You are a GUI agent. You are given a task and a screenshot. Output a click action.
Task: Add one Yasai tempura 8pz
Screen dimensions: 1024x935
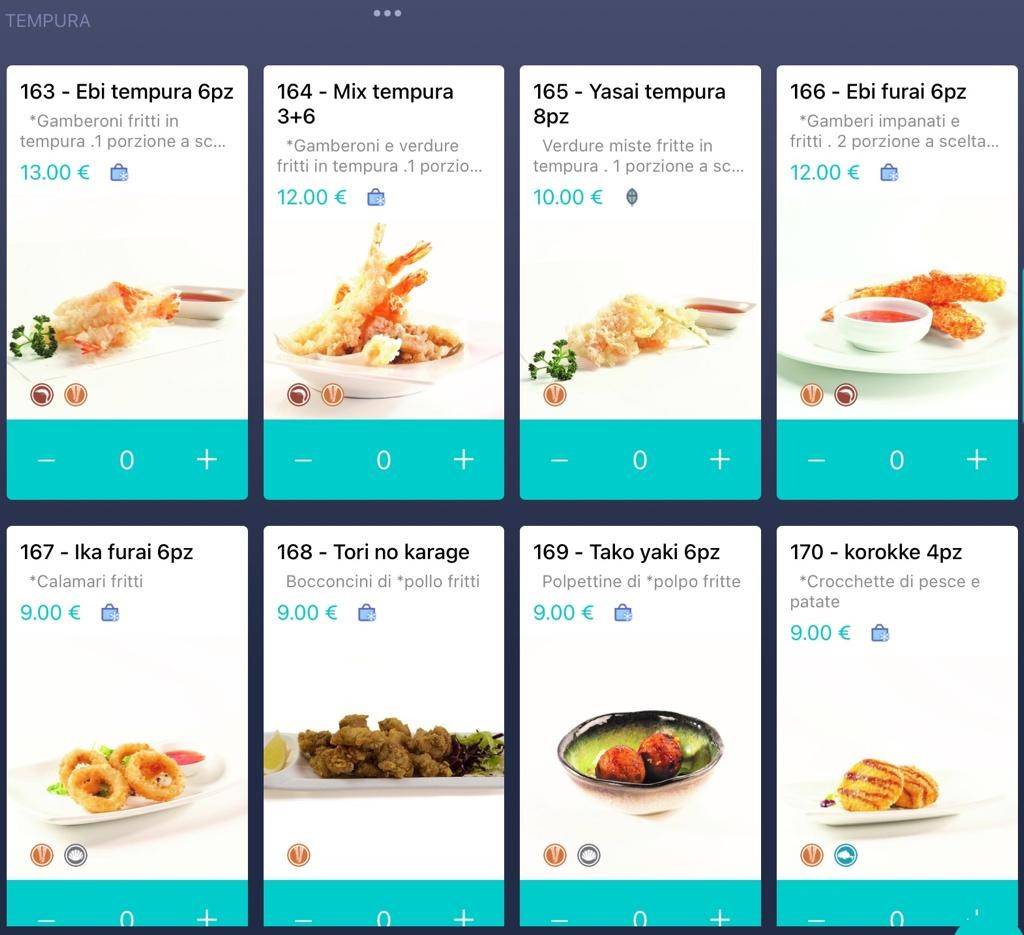click(719, 459)
